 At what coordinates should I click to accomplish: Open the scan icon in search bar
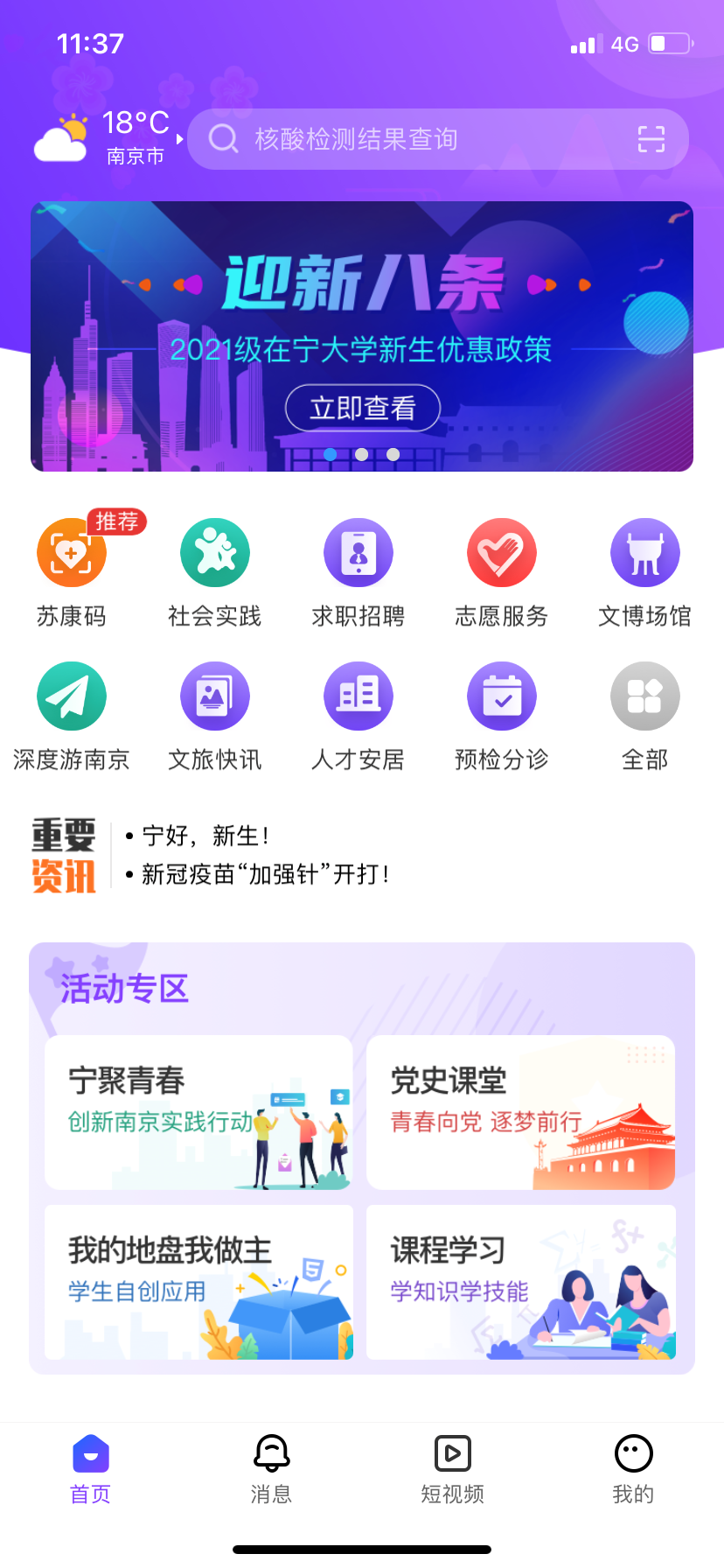(651, 139)
